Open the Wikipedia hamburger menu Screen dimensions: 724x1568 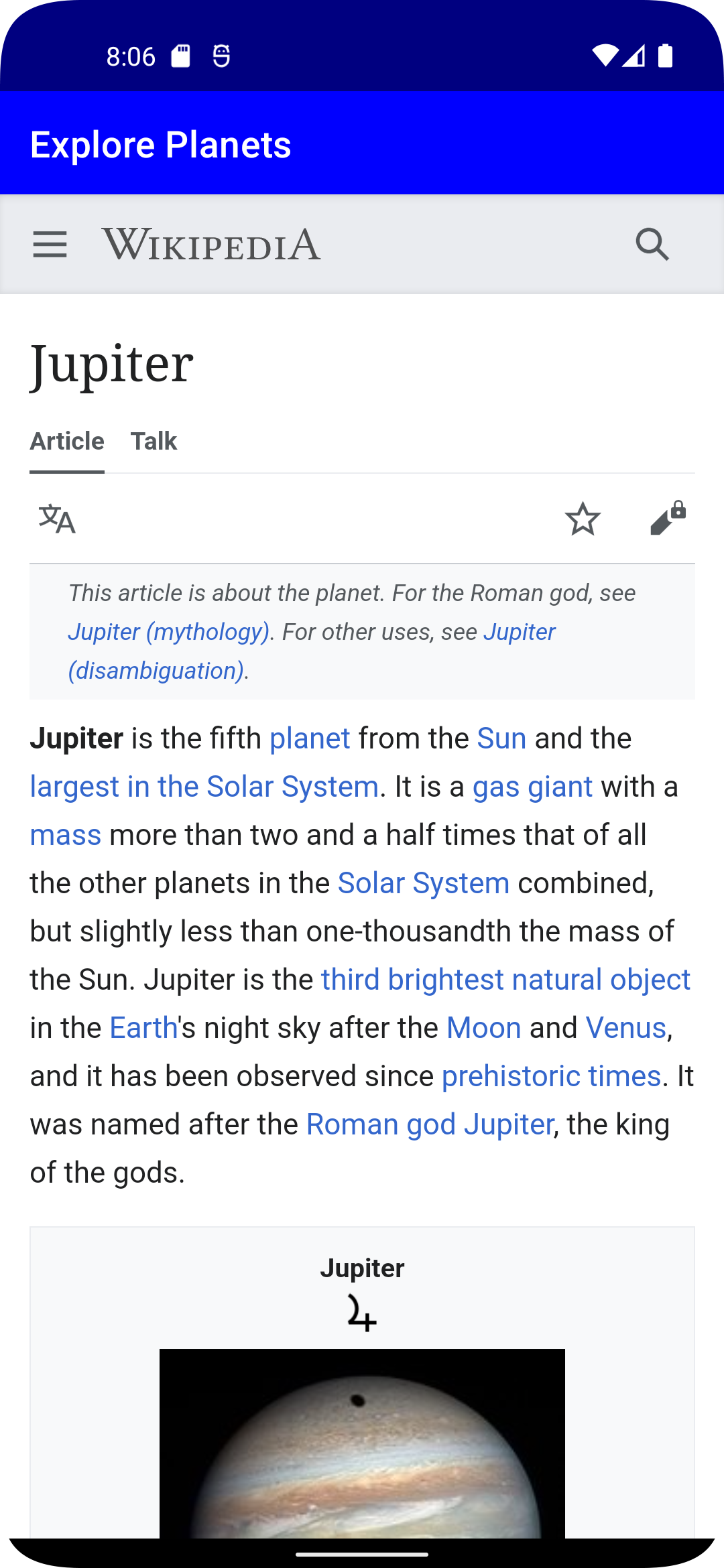(48, 244)
